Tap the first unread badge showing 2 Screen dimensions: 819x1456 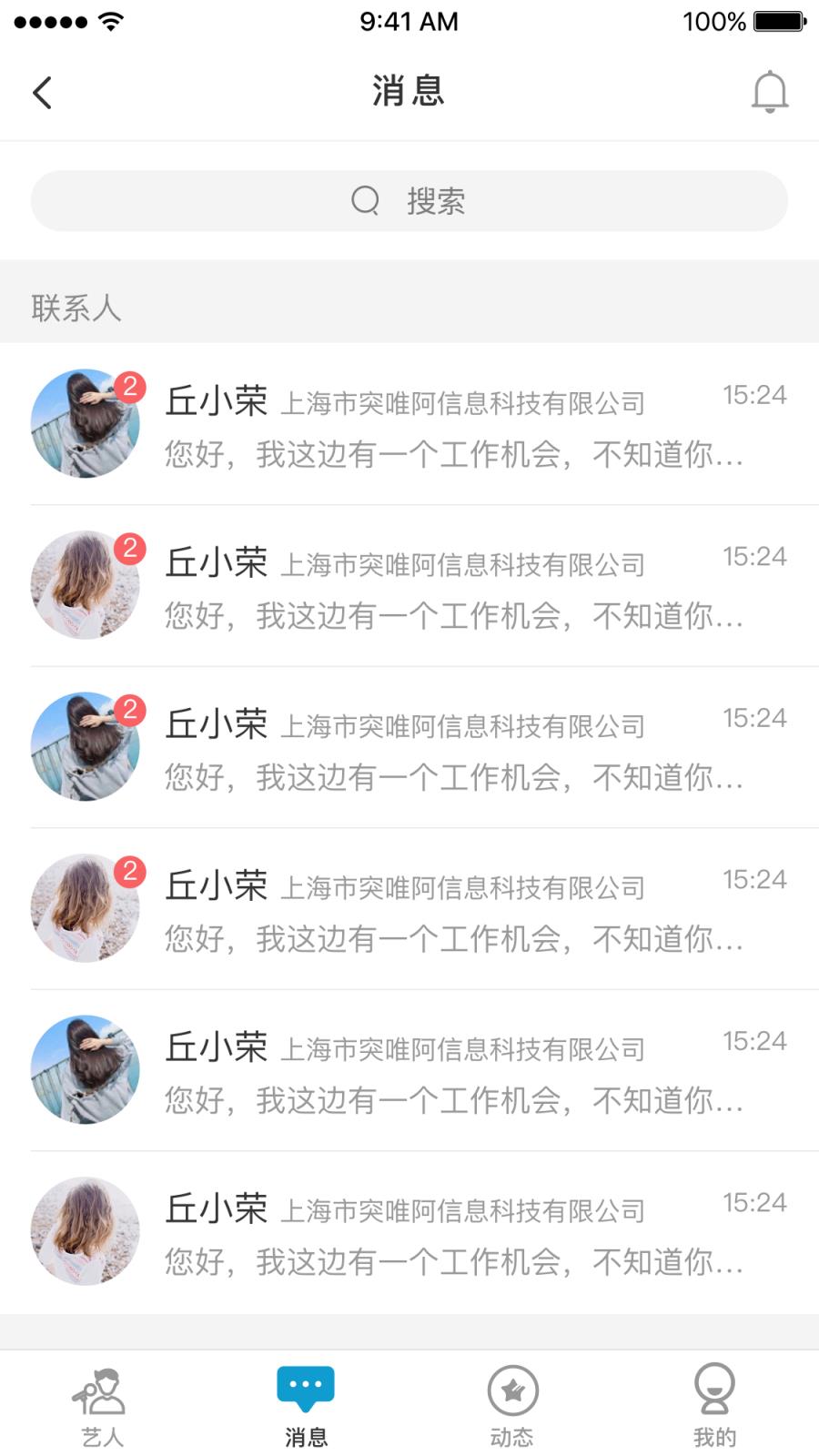pos(130,388)
